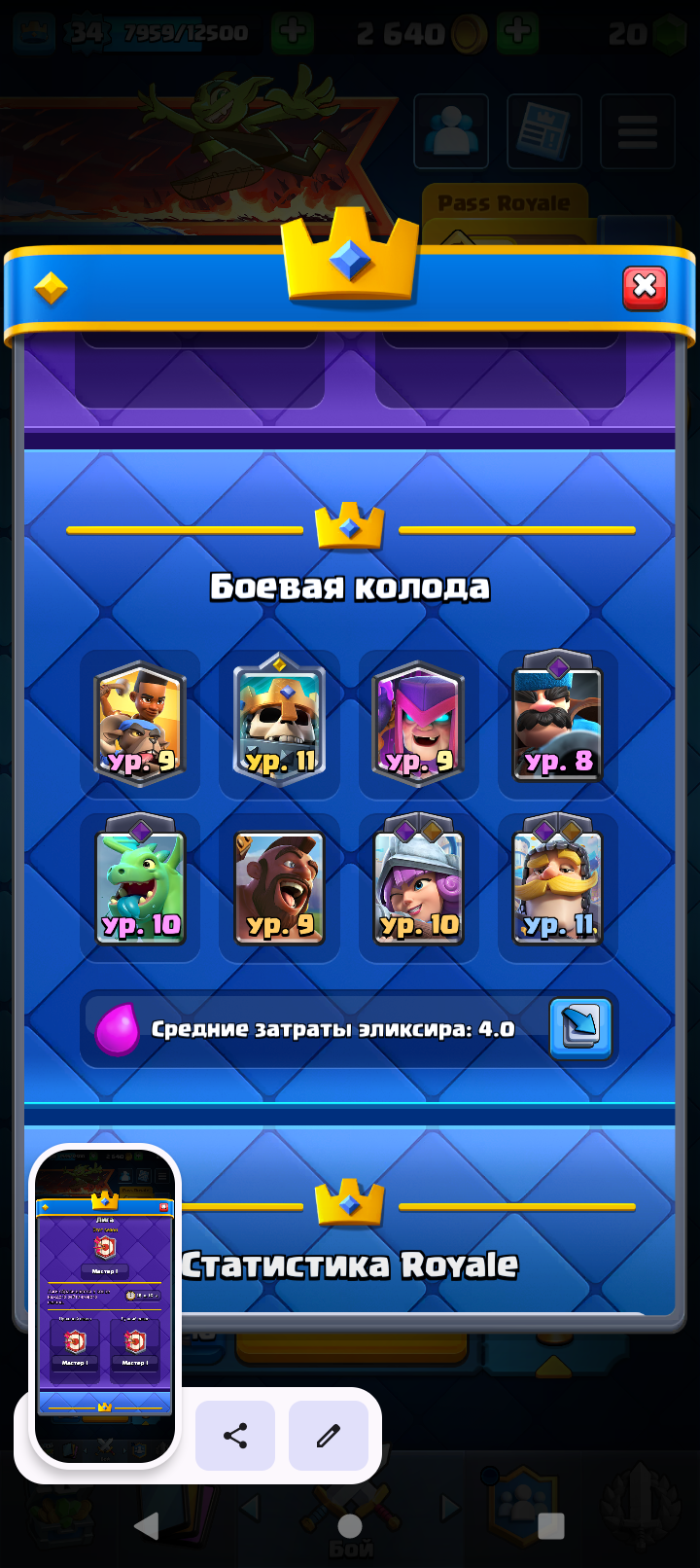The image size is (700, 1568).
Task: Copy the battle deck using copy icon
Action: click(580, 1030)
